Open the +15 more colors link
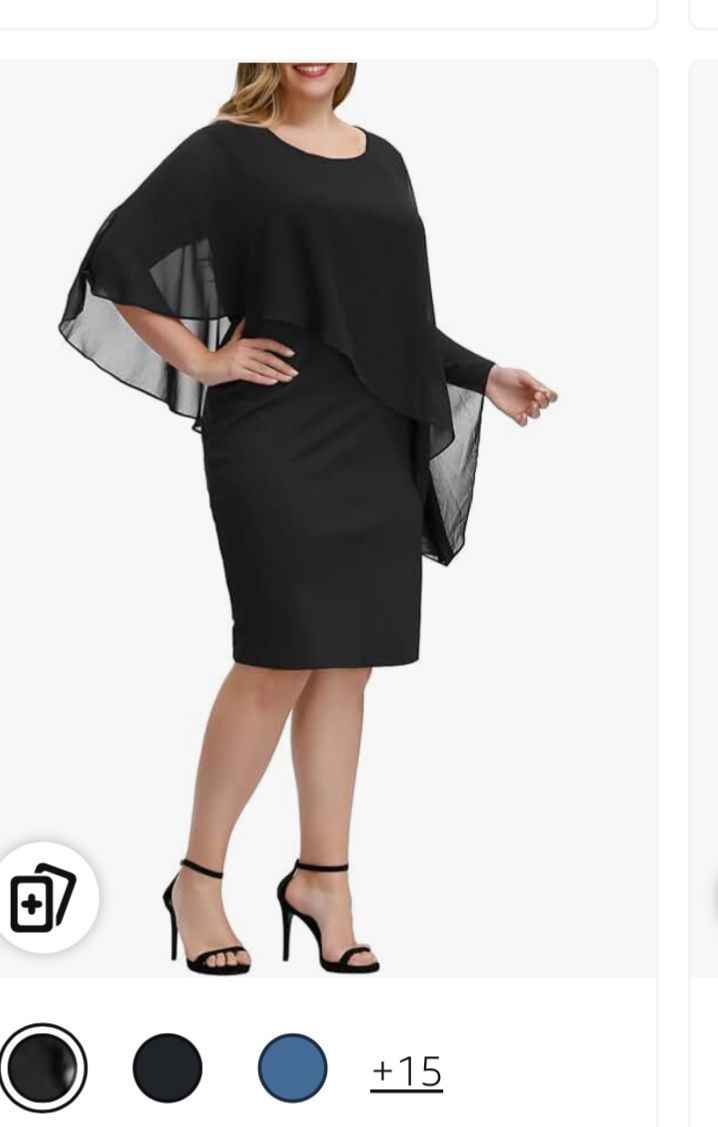 click(x=406, y=1071)
